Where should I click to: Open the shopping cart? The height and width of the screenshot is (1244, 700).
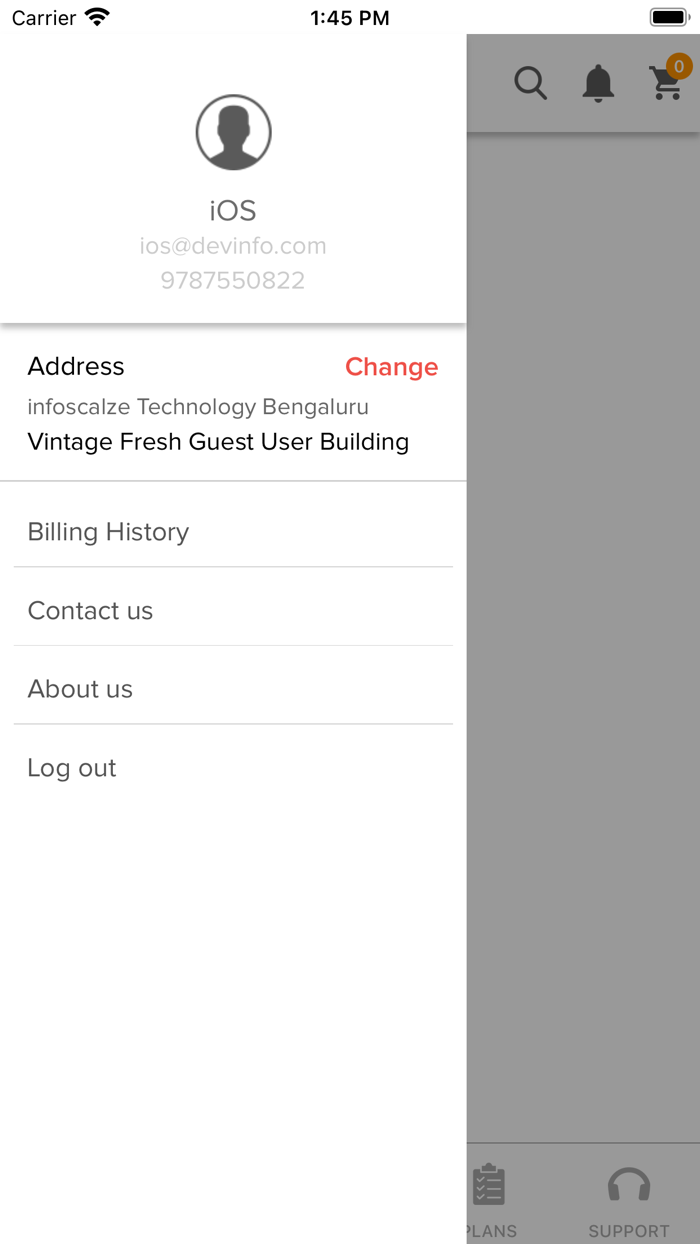point(667,82)
